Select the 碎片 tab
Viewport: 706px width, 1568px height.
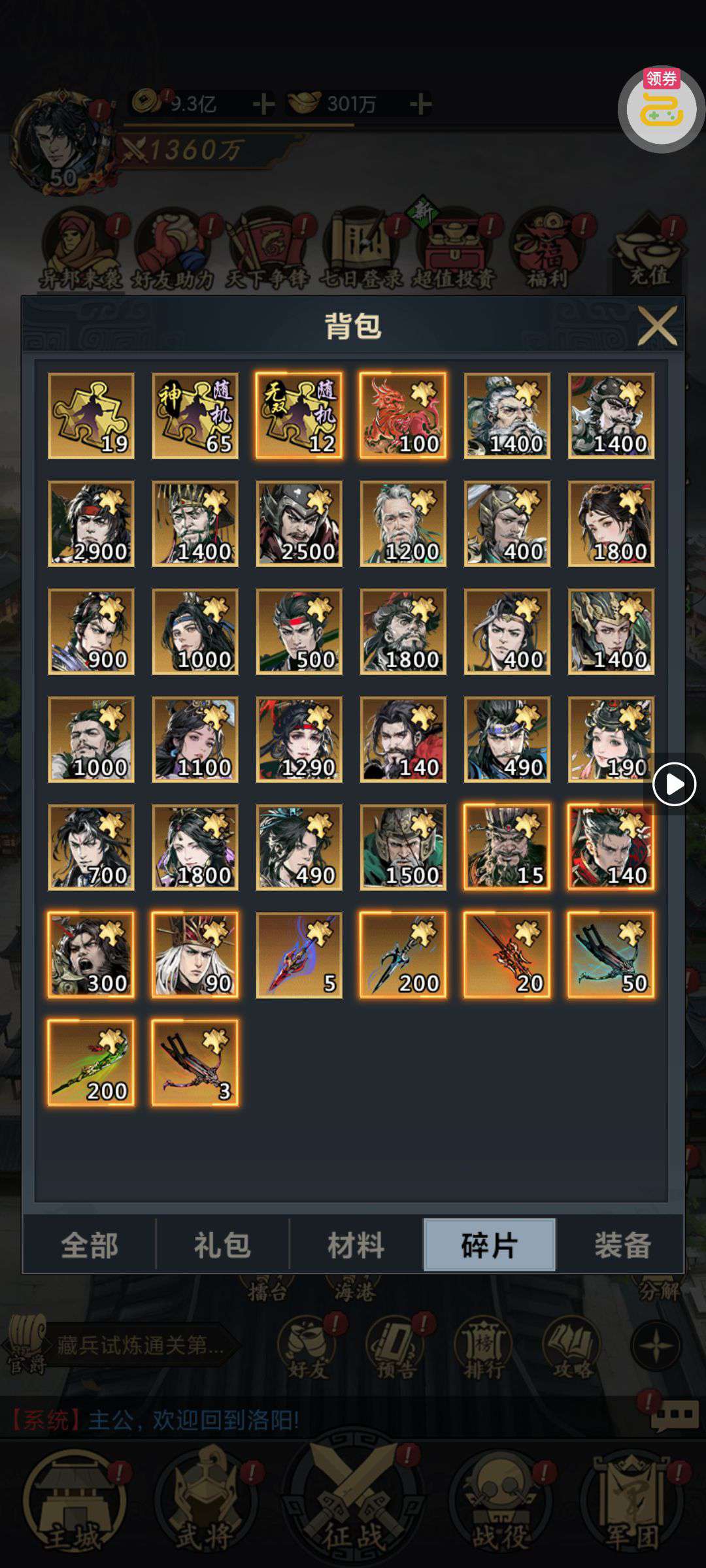[x=489, y=1245]
